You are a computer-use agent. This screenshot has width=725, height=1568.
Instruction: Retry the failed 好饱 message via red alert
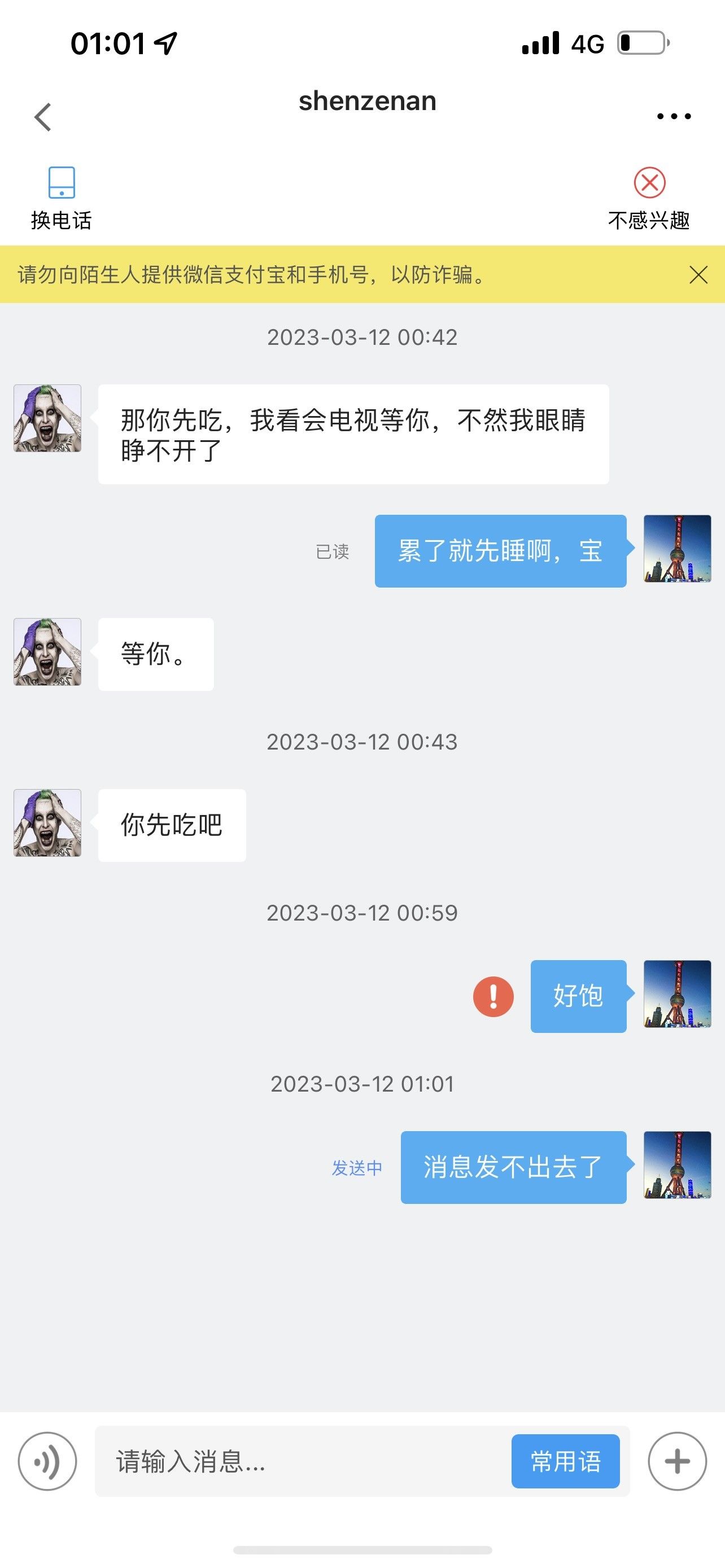click(493, 996)
